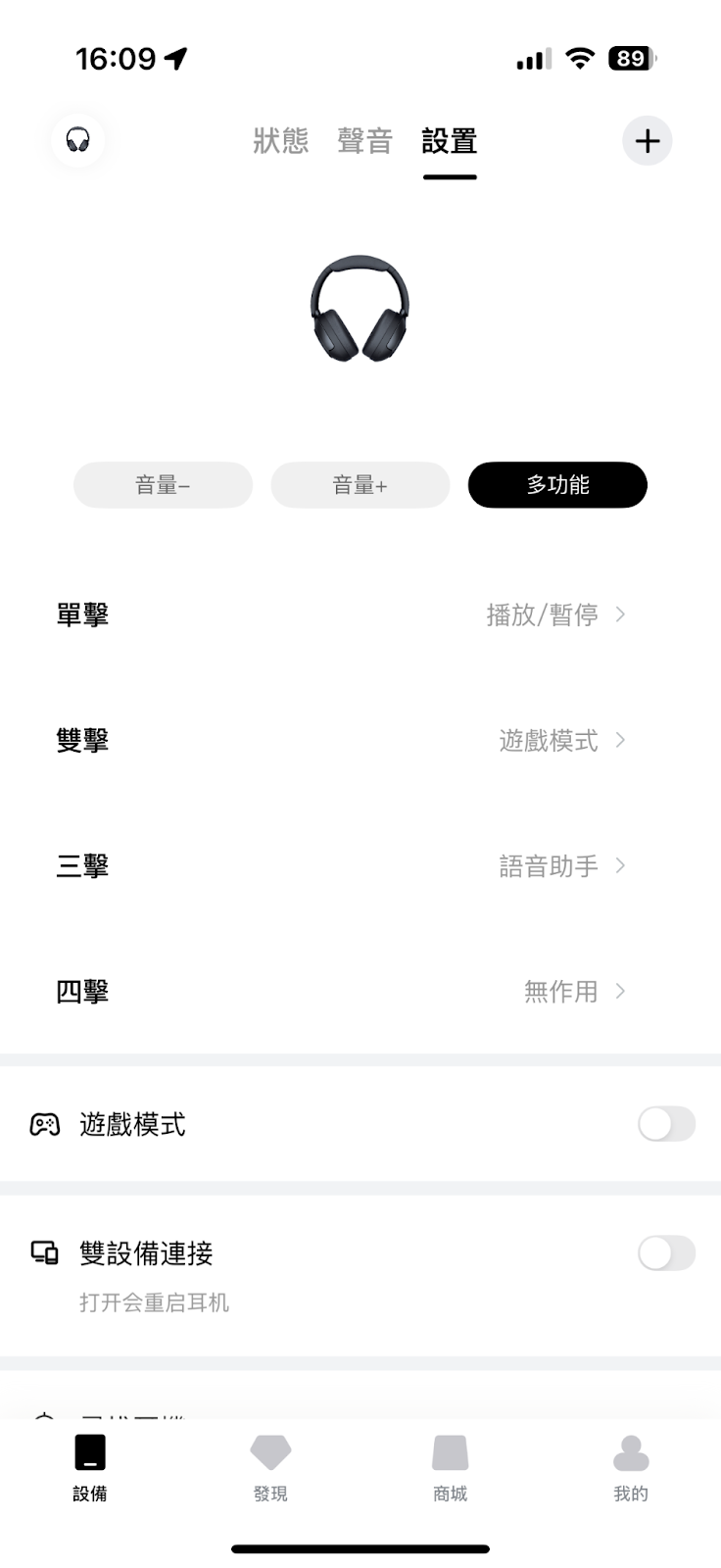Screen dimensions: 721x1568
Task: Open the 三擊 action setting
Action: (x=360, y=865)
